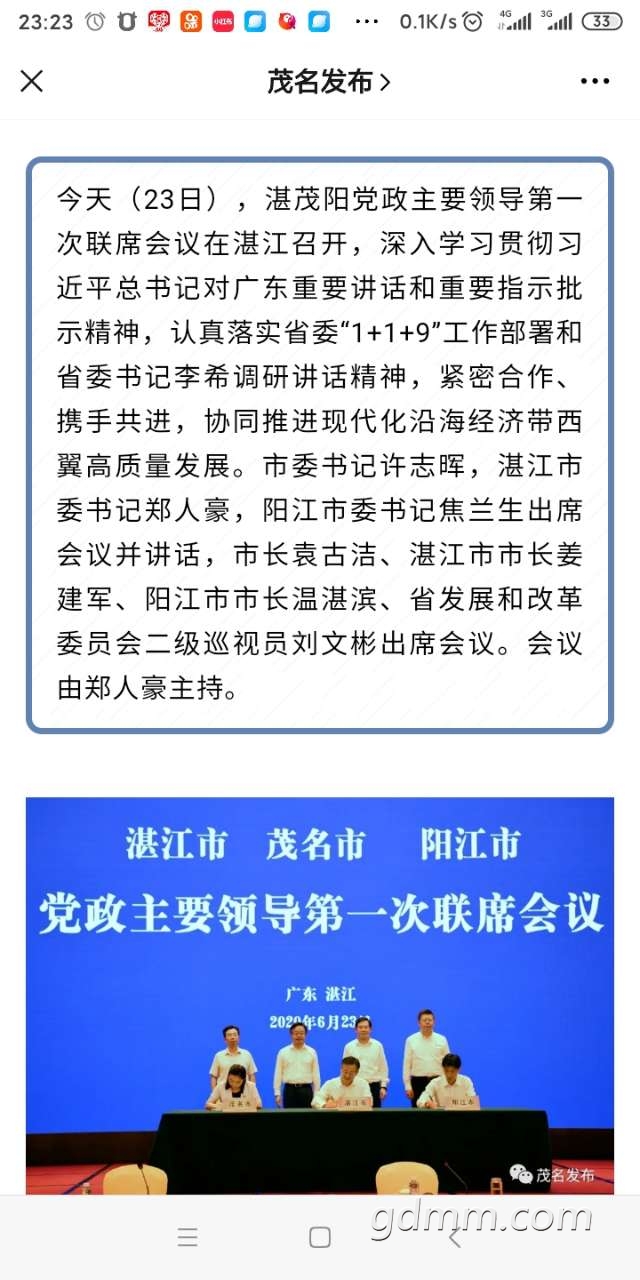Open the recent apps menu button

click(188, 1237)
